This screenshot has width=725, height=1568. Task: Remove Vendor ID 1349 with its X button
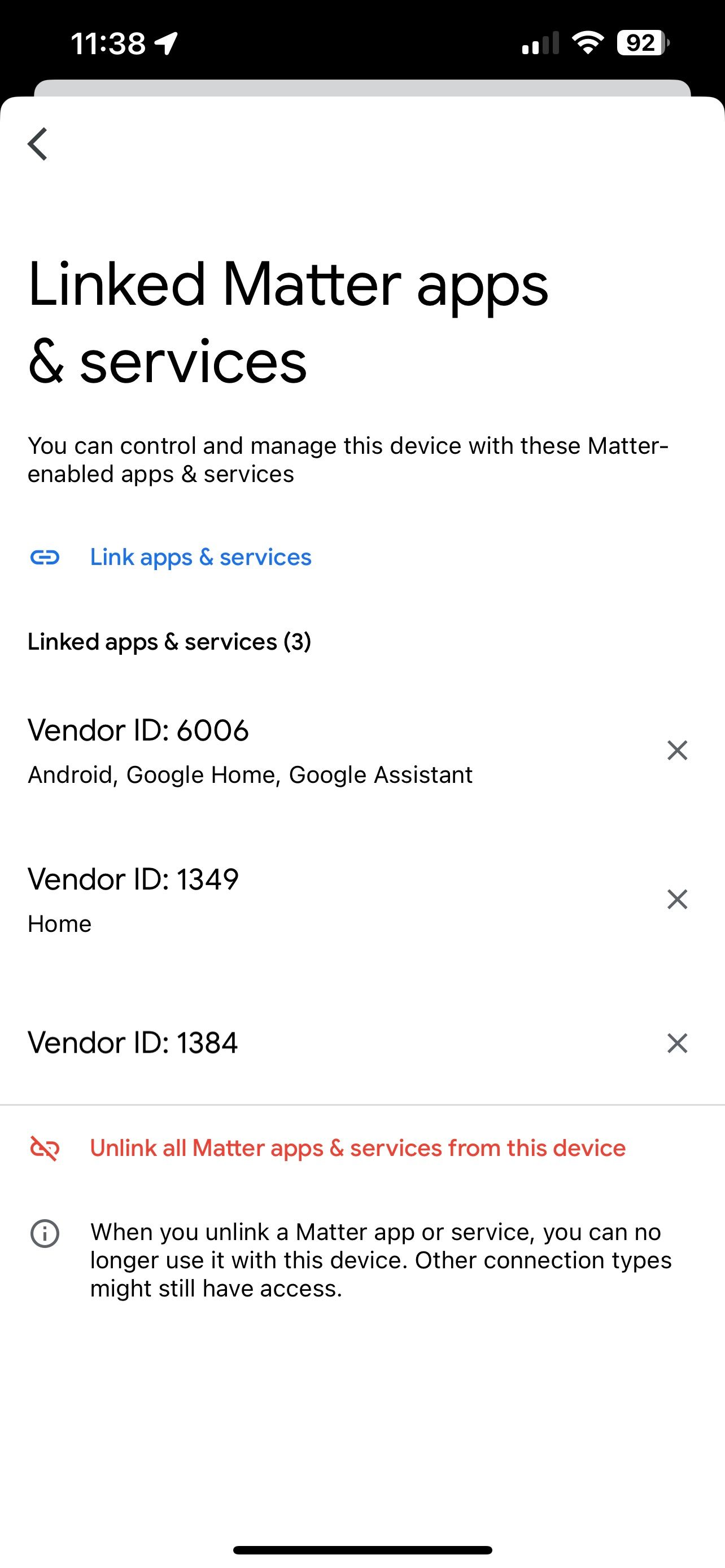click(678, 899)
